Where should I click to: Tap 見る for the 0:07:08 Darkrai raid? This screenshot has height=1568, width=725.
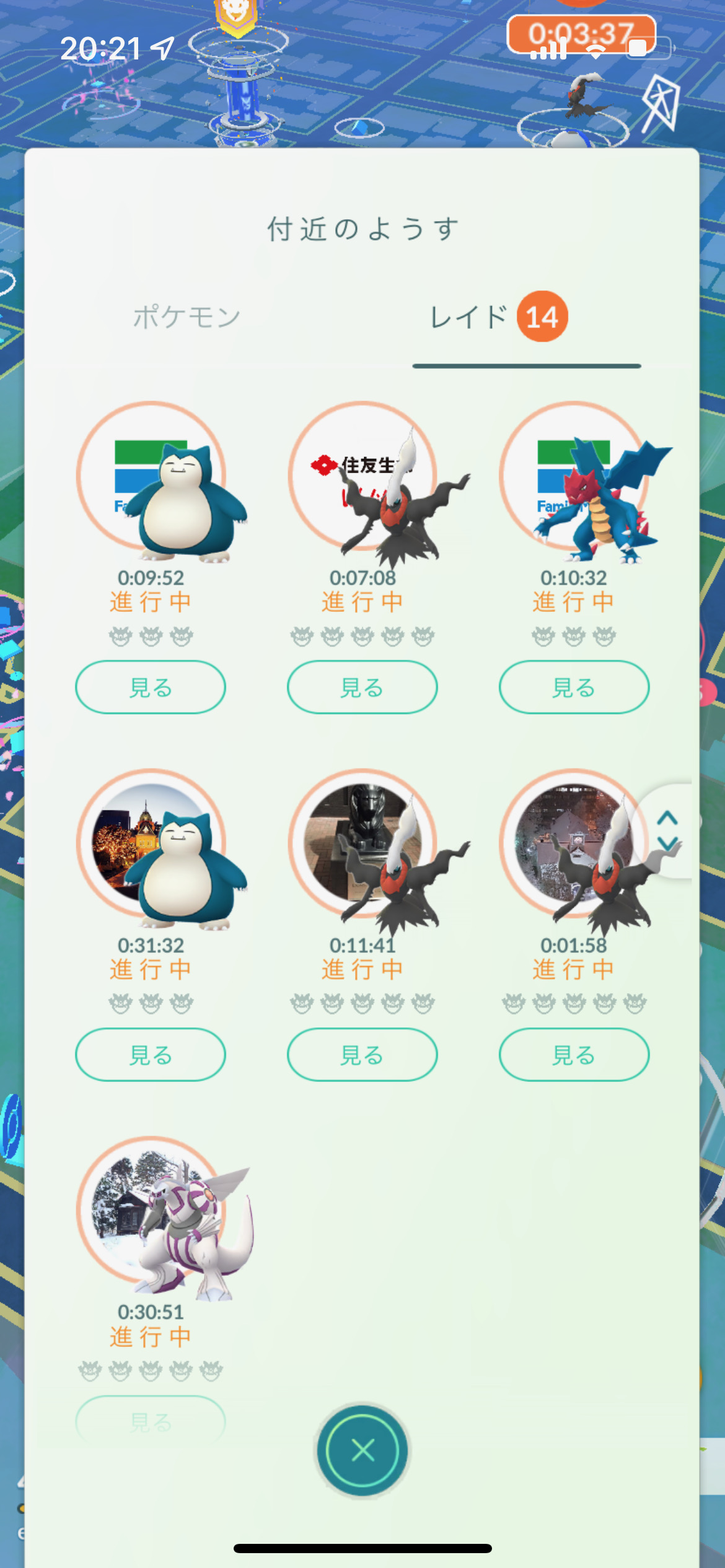[362, 687]
